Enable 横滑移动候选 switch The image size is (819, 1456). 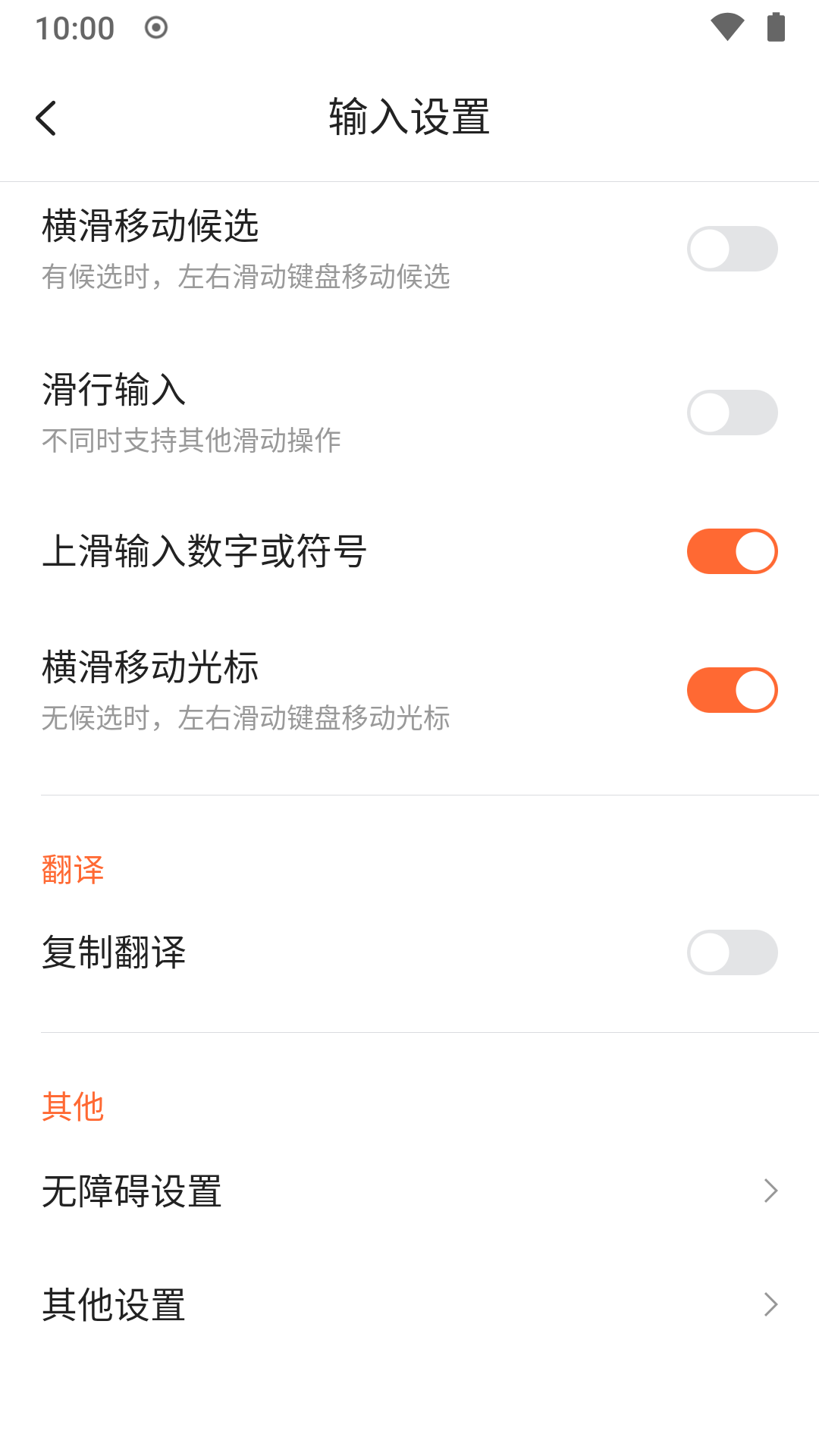[732, 248]
